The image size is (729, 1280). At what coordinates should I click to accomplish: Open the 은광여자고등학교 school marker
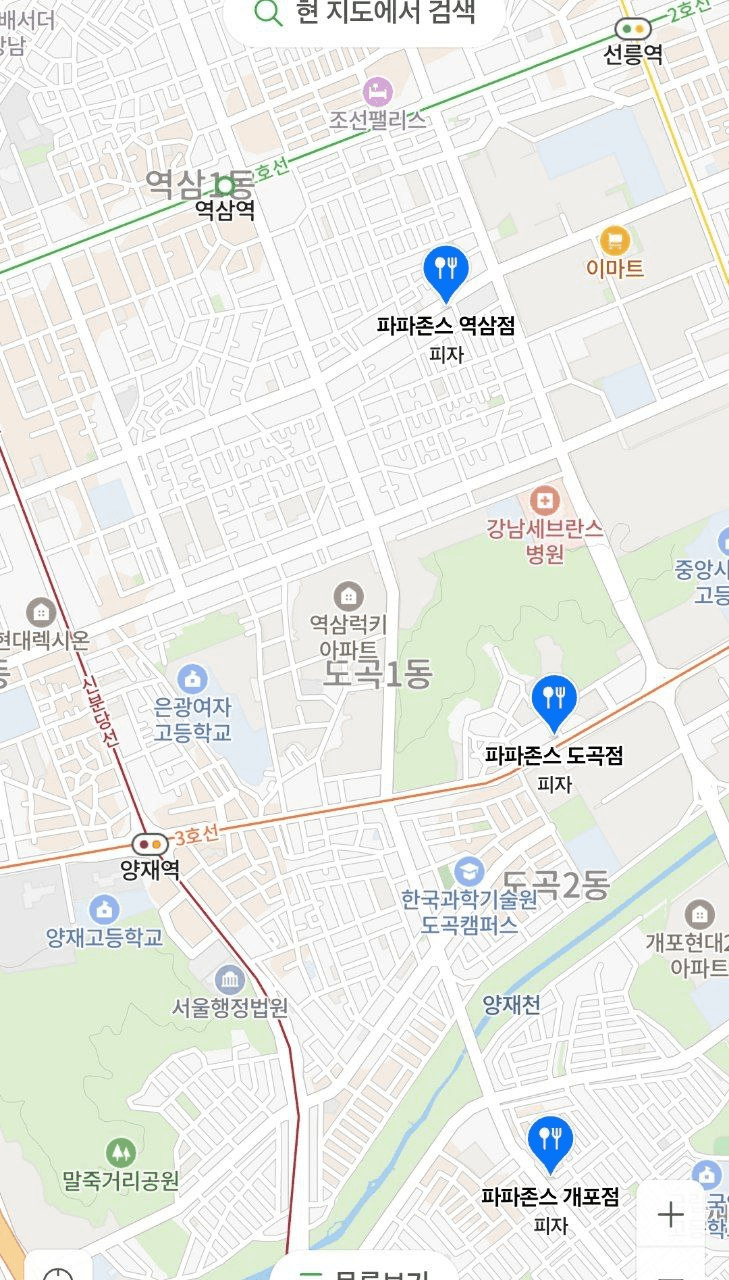tap(193, 678)
